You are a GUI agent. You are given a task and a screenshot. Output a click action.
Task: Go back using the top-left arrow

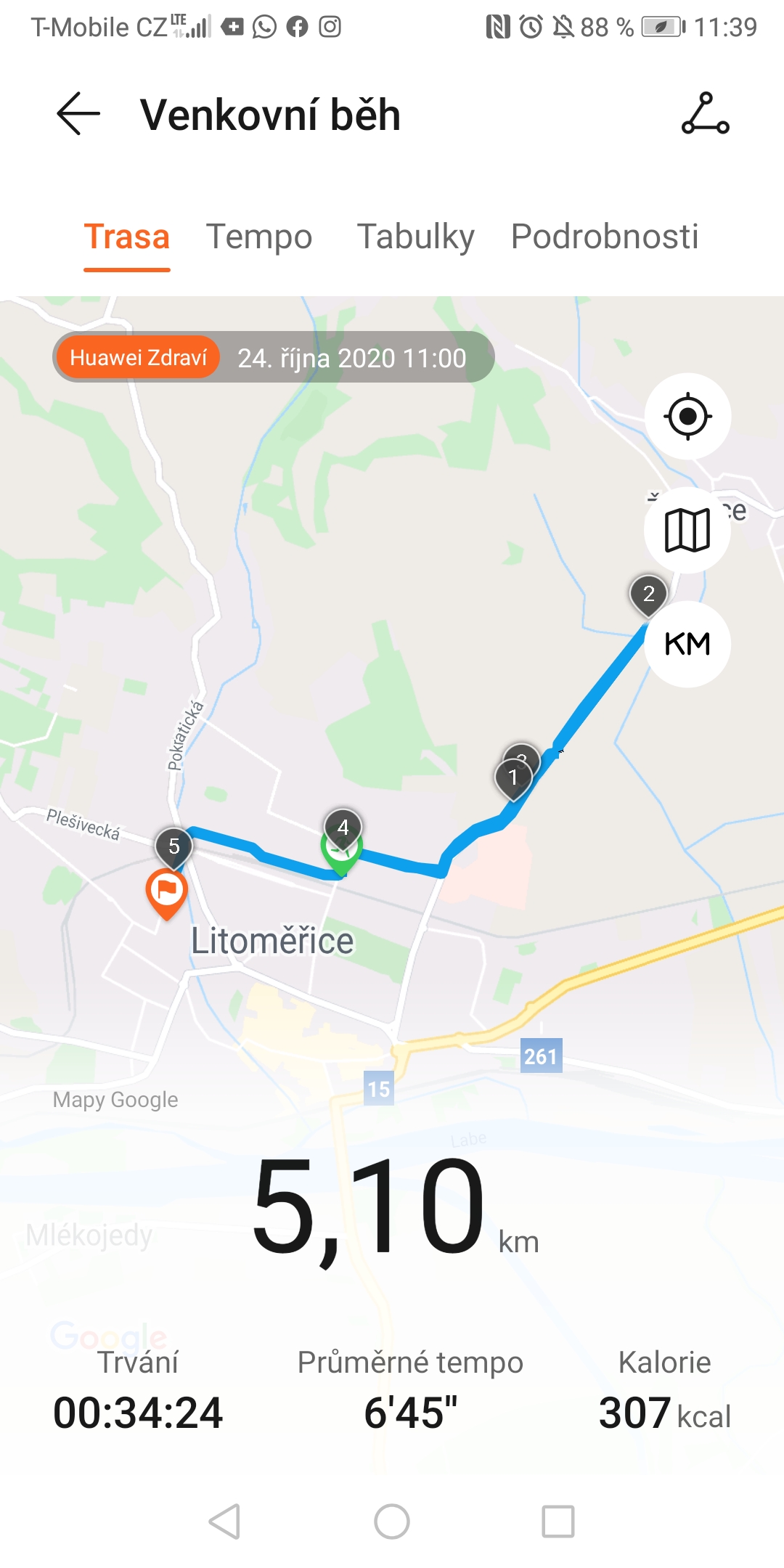tap(78, 114)
